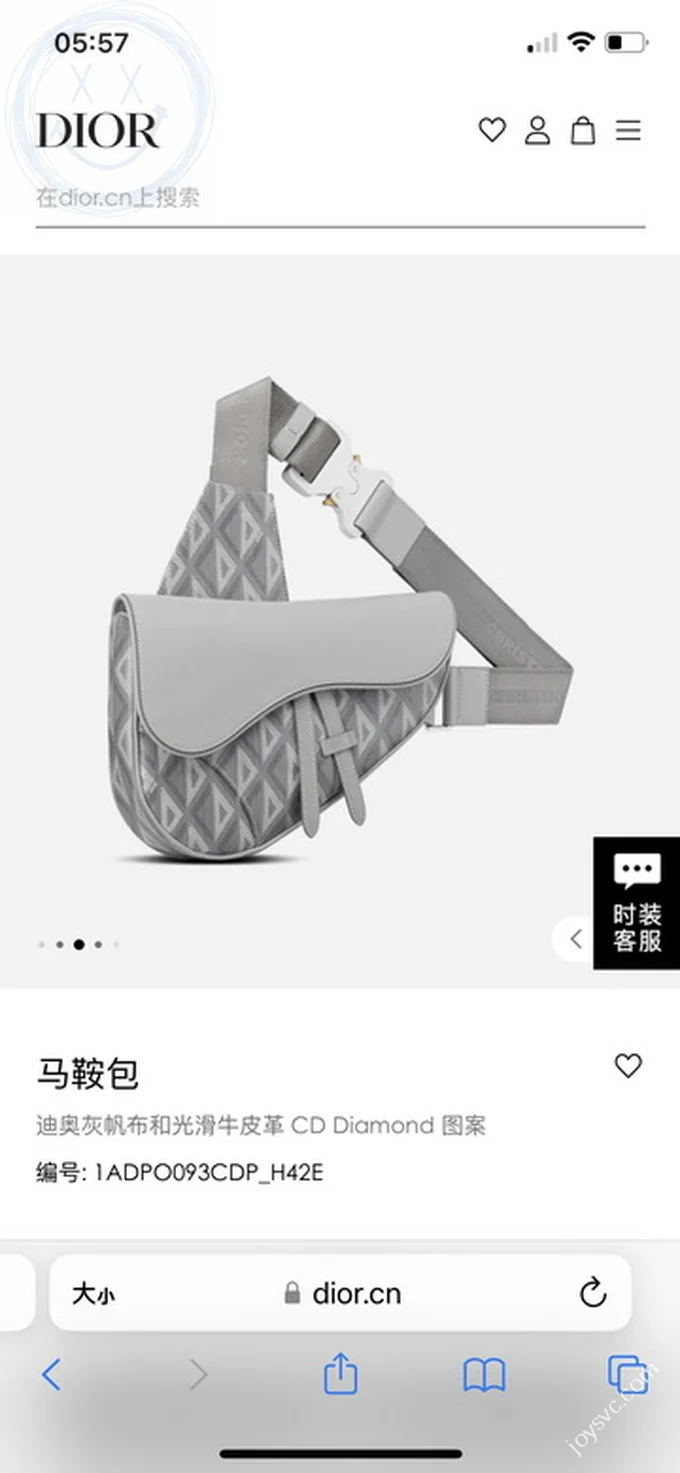Open the hamburger menu

click(628, 130)
